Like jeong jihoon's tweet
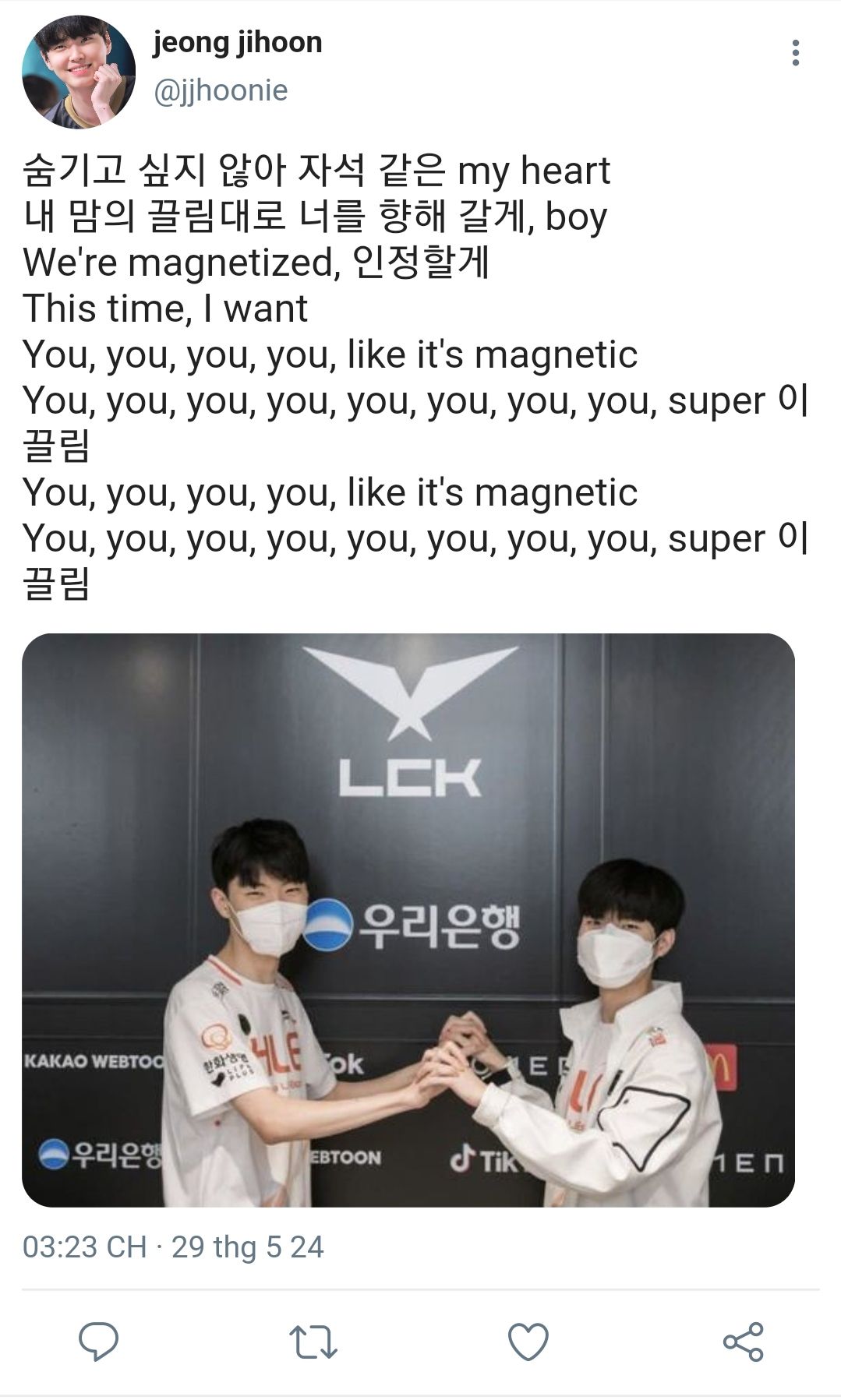 528,1342
